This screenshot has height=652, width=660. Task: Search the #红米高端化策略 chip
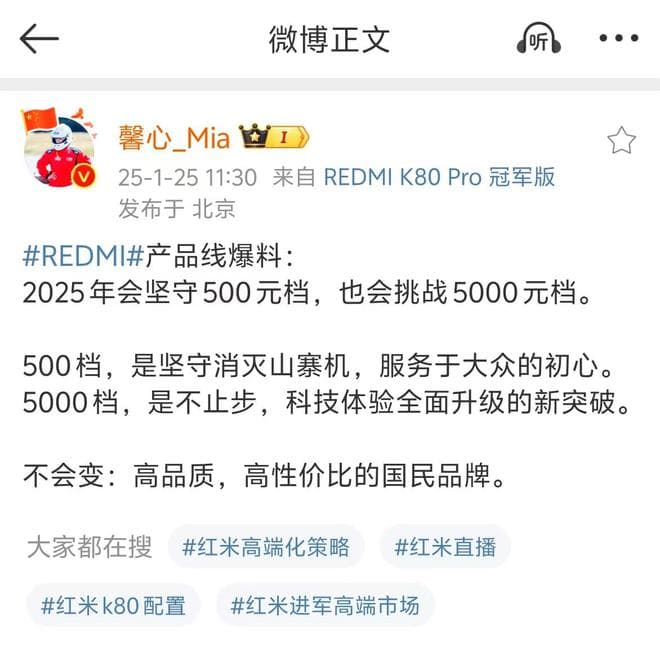pos(266,547)
